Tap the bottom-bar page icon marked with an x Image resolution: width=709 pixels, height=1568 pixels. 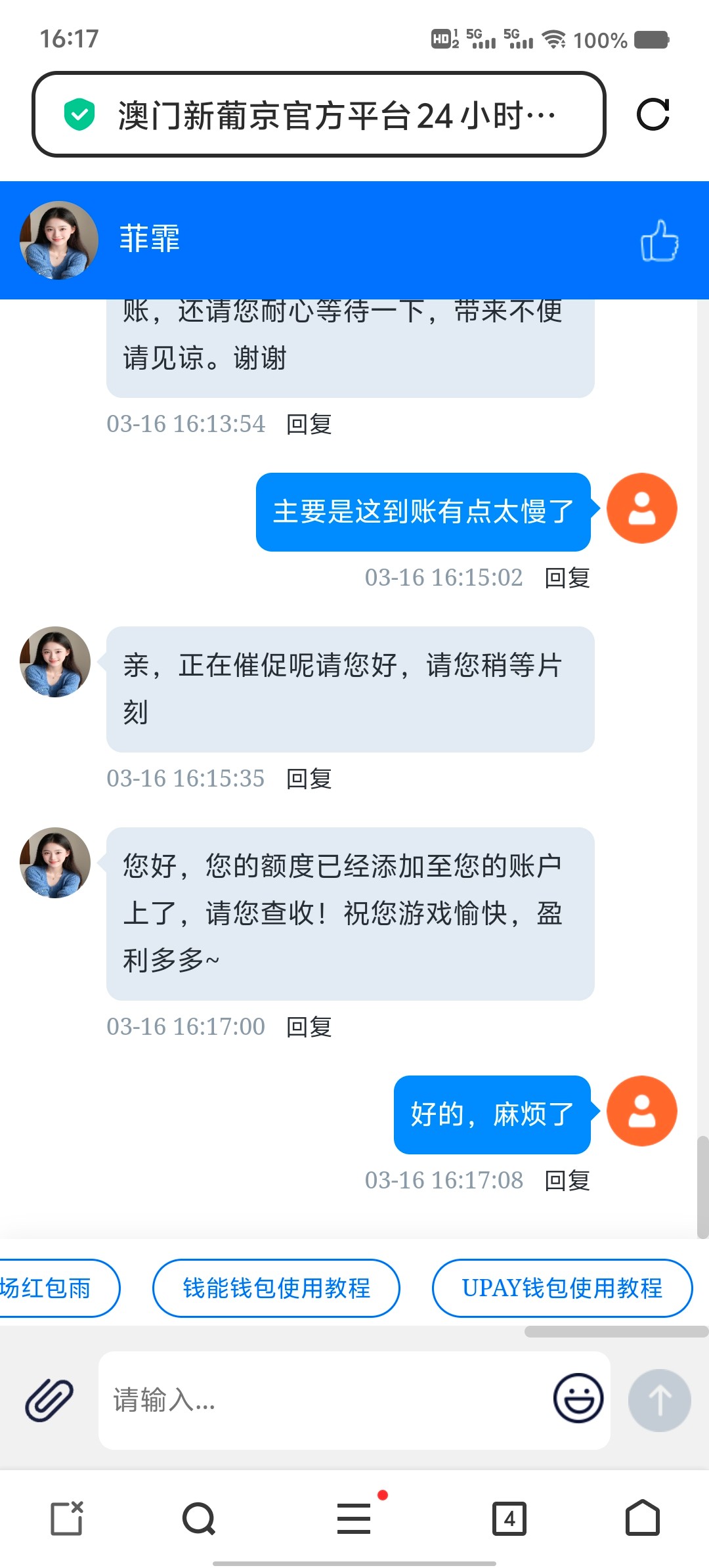[x=67, y=1518]
